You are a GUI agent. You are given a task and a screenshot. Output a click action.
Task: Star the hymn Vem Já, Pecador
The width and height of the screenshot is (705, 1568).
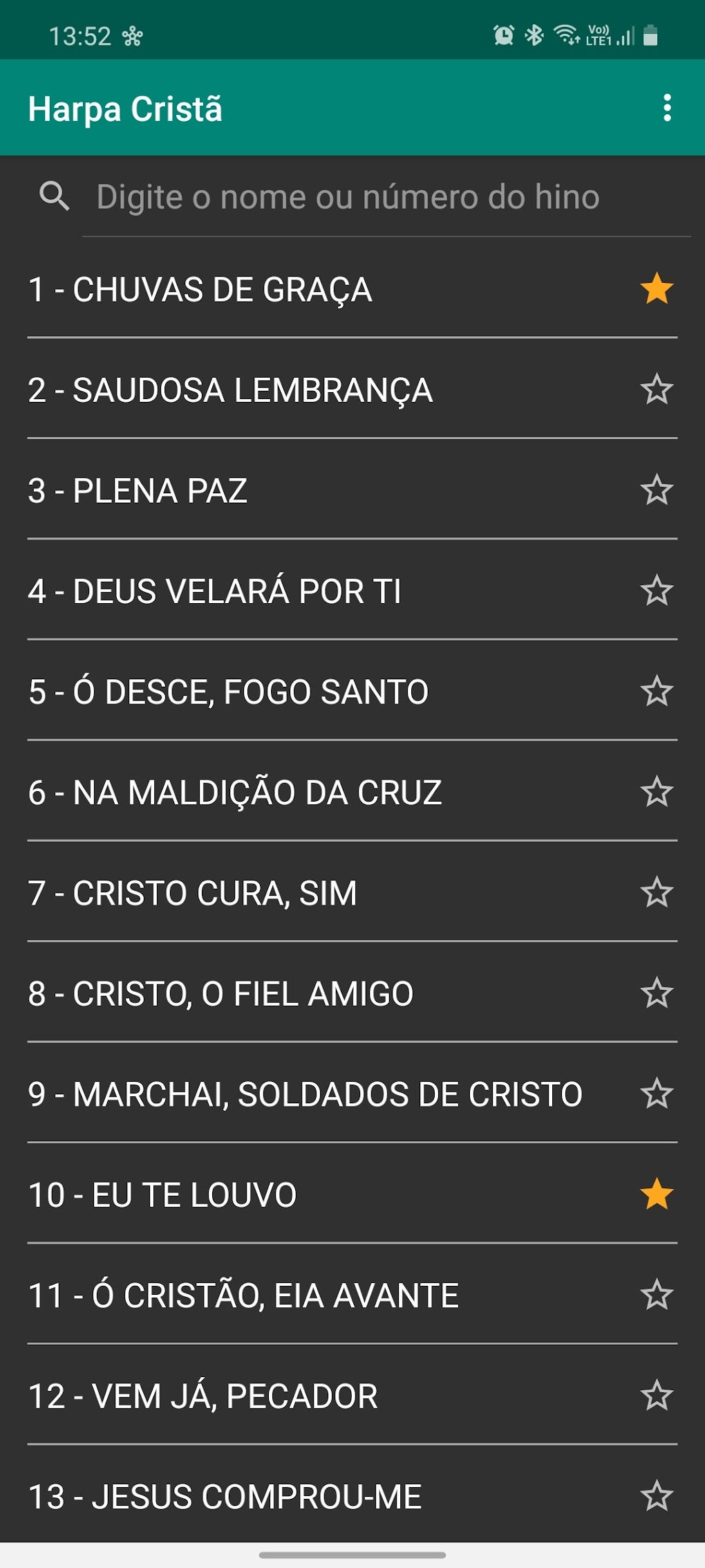tap(657, 1395)
